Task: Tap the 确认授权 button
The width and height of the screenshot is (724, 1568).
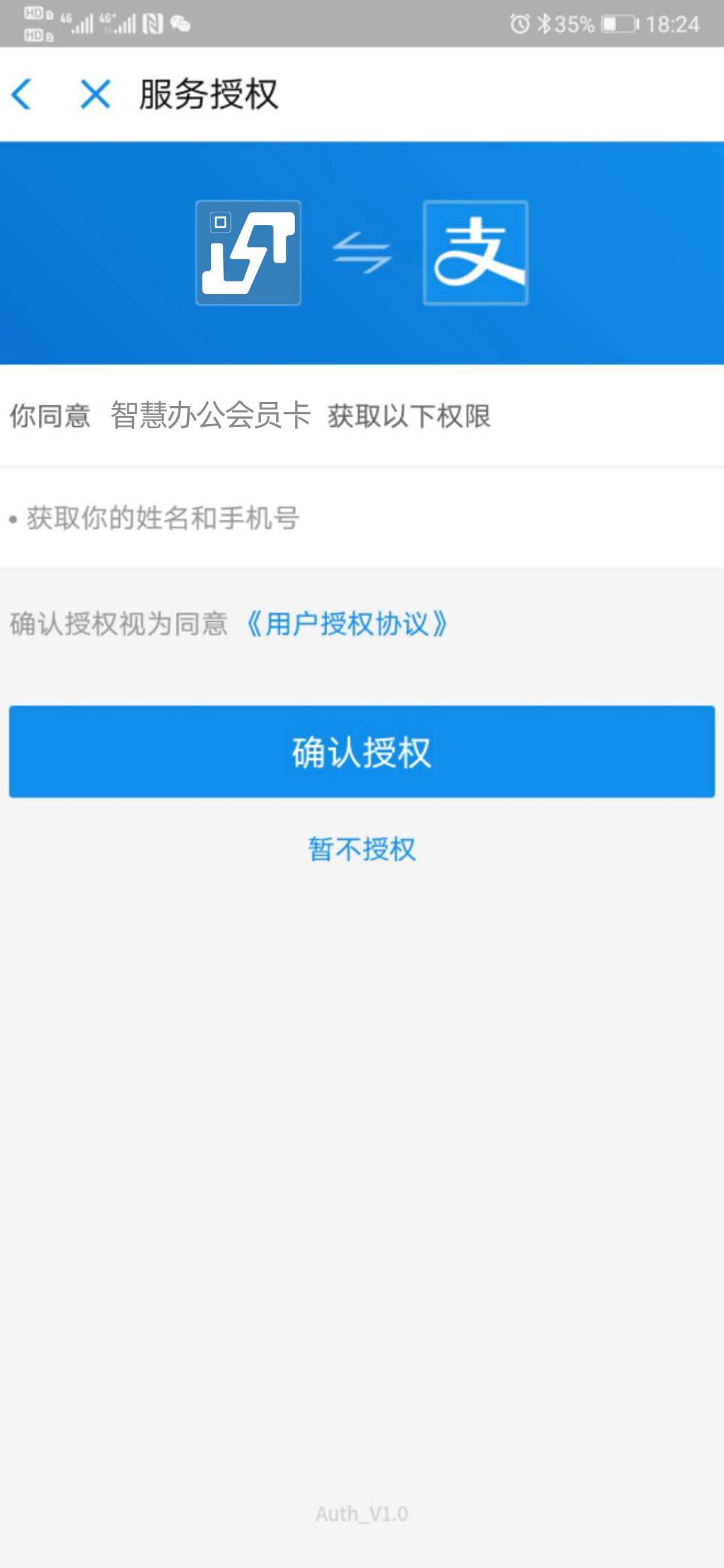Action: (362, 752)
